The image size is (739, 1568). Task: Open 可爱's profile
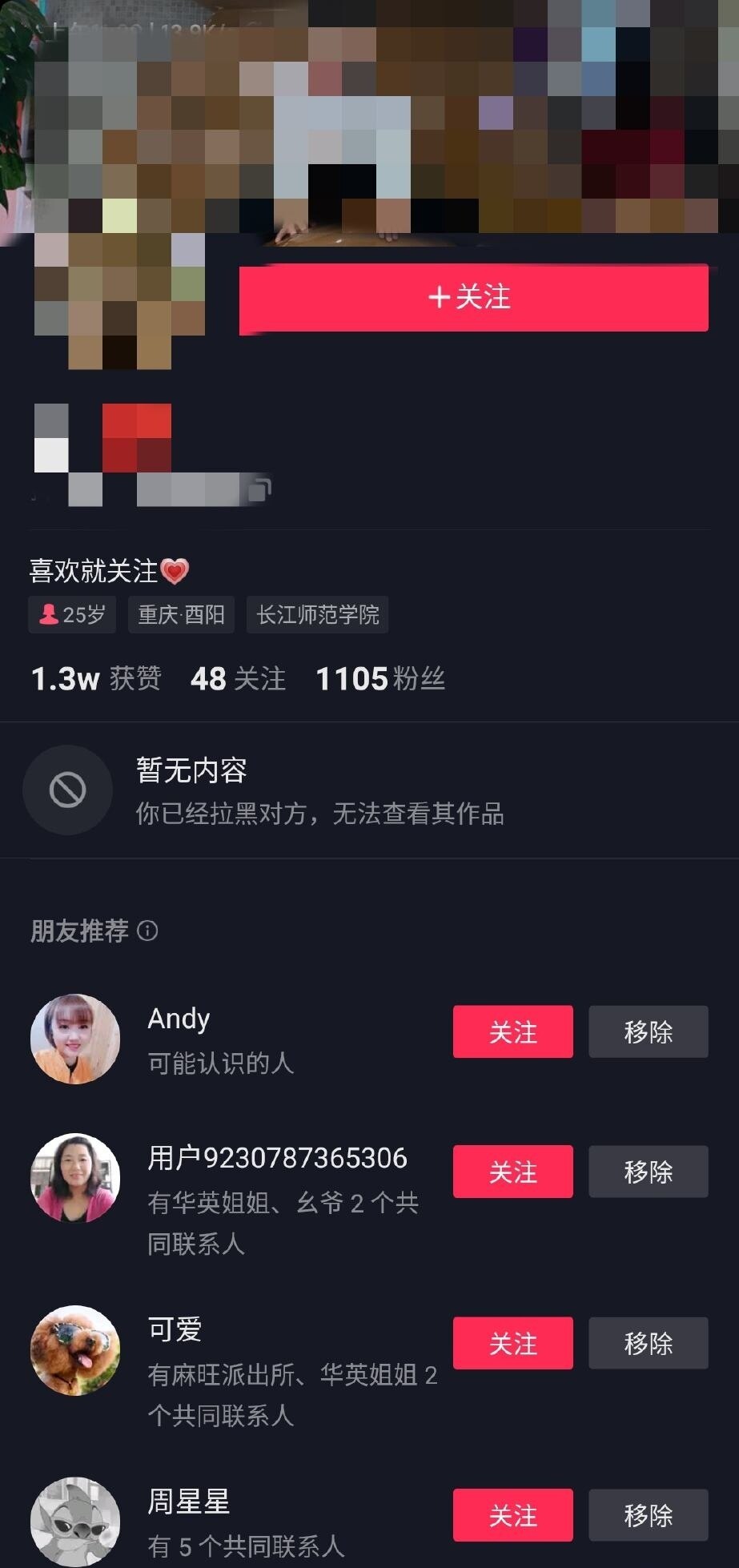point(75,1350)
